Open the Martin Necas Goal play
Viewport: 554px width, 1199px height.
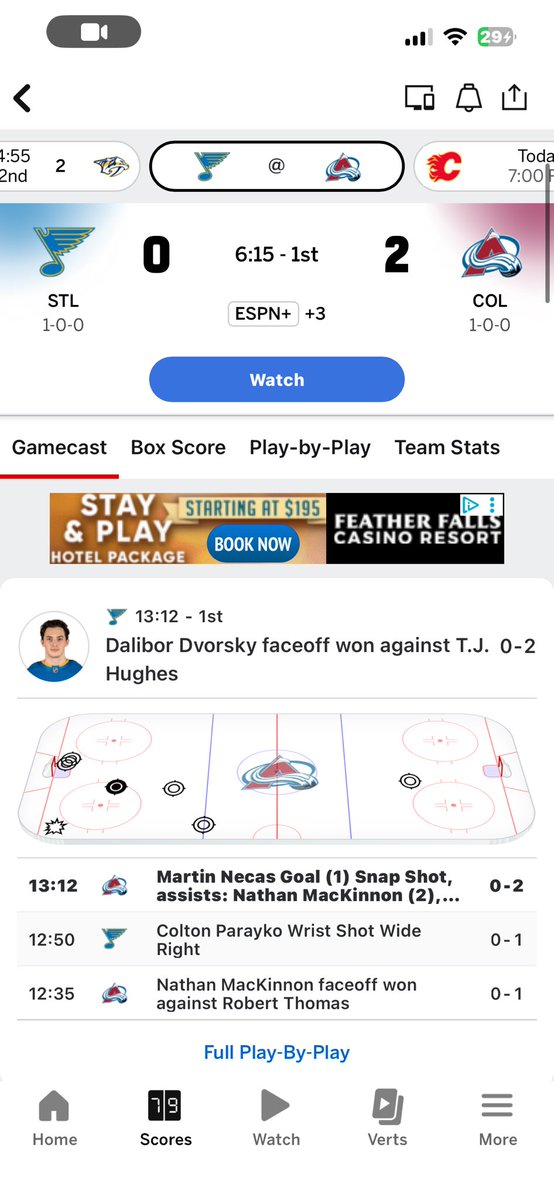(277, 885)
